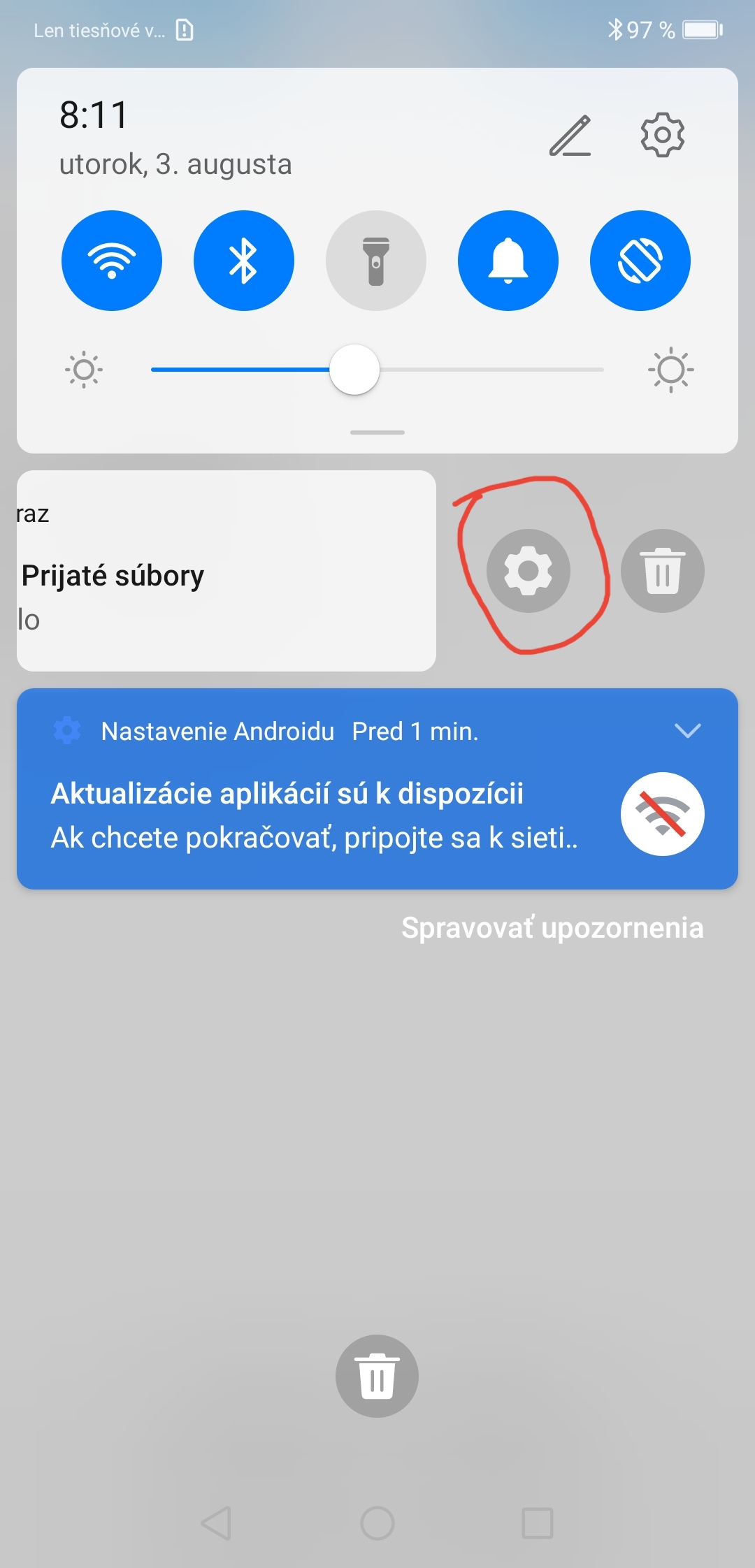Edit the quick settings tiles
Viewport: 755px width, 1568px height.
570,136
